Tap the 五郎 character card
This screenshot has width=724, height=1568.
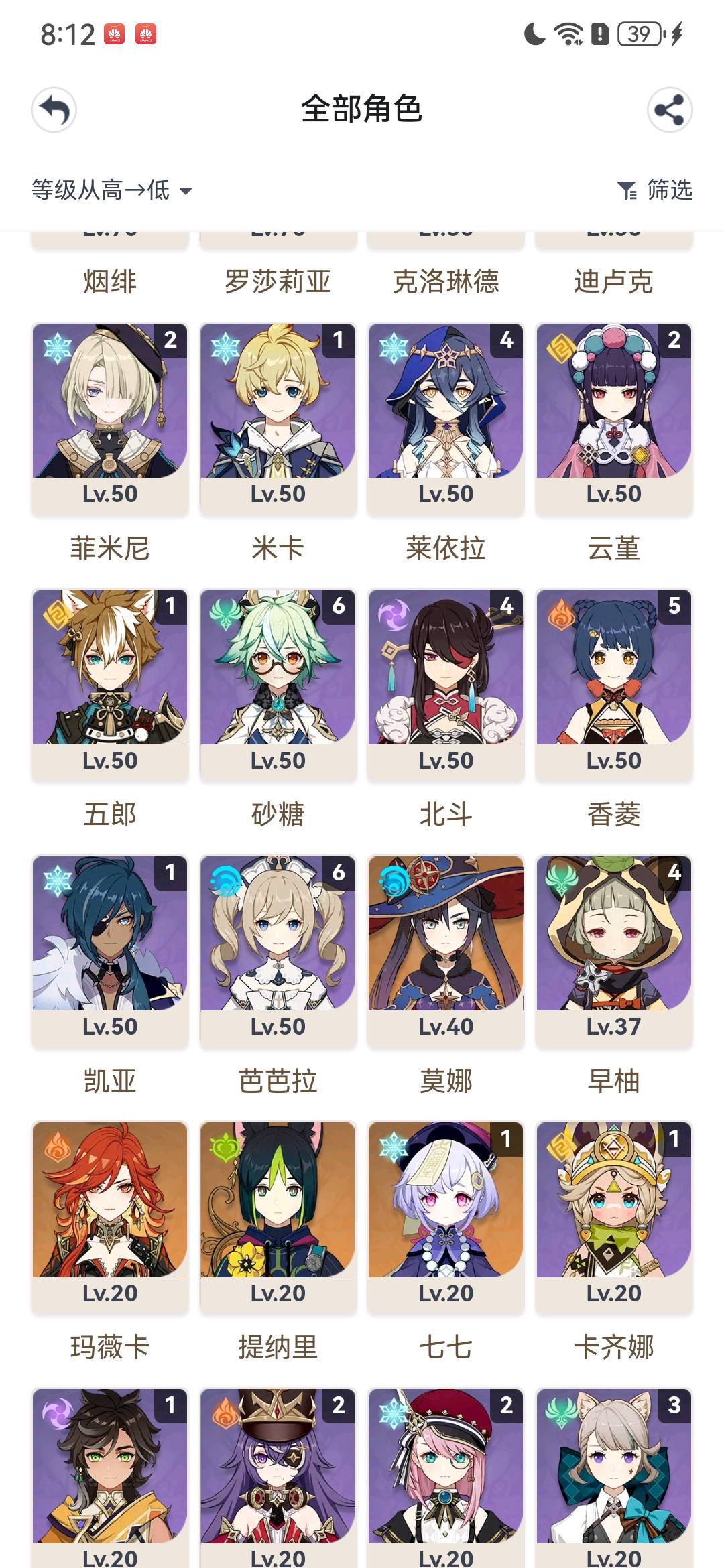[110, 685]
